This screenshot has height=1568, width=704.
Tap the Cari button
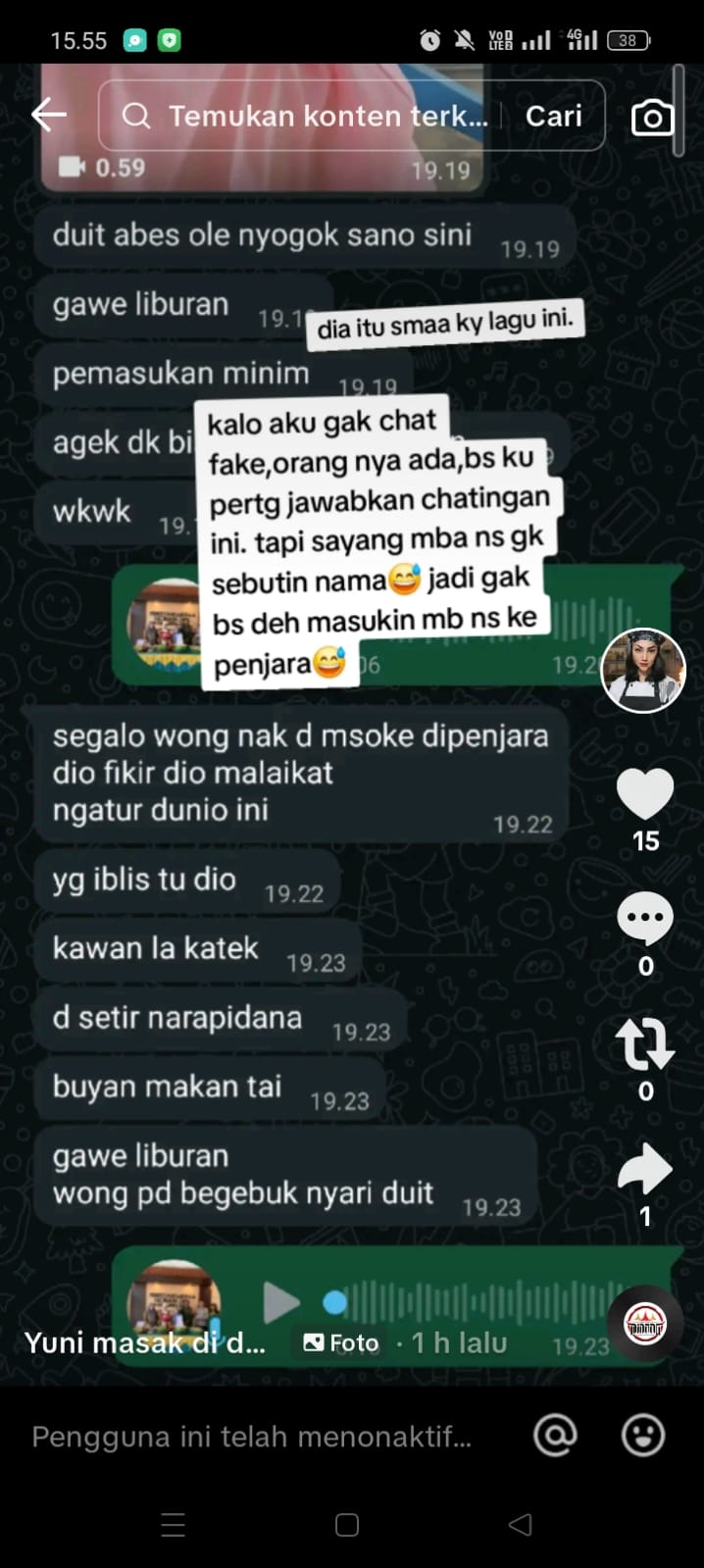coord(553,116)
